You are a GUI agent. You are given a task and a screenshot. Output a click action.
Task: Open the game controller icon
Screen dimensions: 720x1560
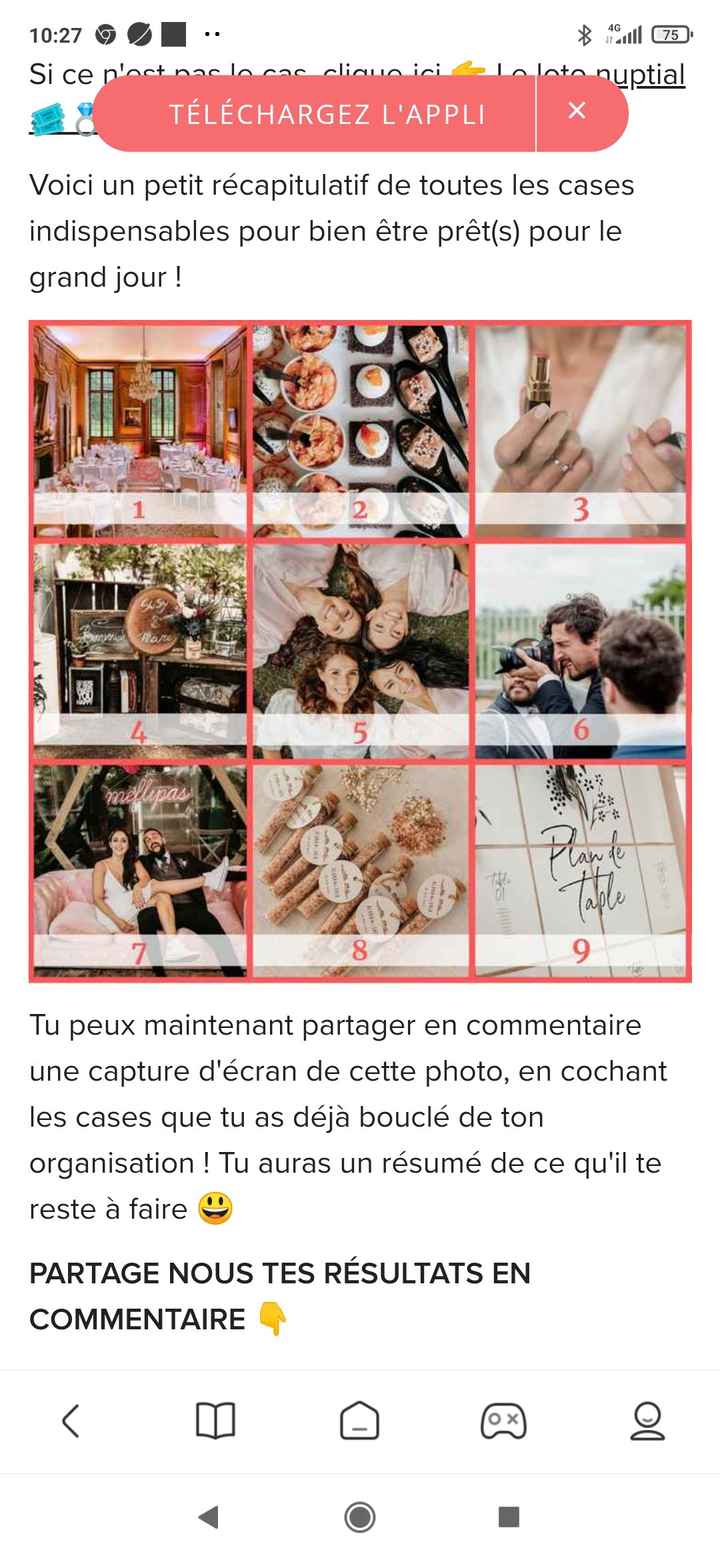click(503, 1421)
